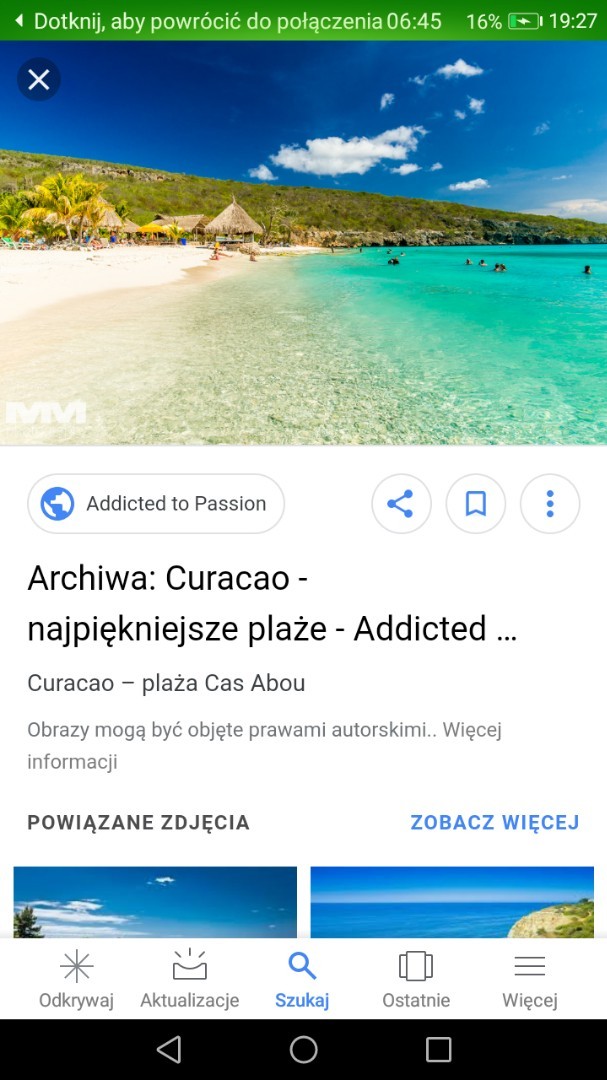Screen dimensions: 607x1080
Task: Open the Ostatnie tab
Action: [416, 979]
